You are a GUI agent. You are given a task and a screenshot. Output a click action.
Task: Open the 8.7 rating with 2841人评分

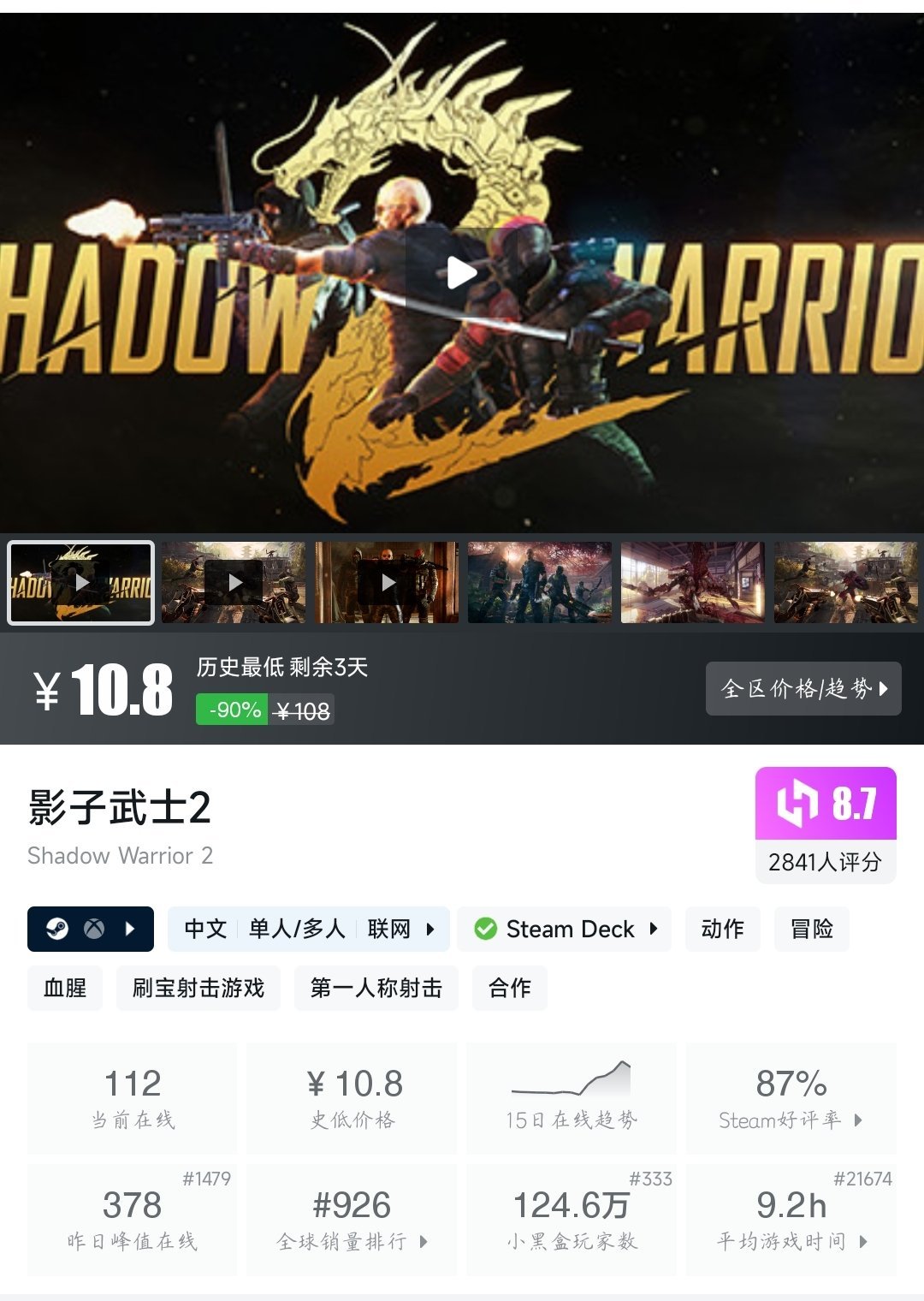826,824
